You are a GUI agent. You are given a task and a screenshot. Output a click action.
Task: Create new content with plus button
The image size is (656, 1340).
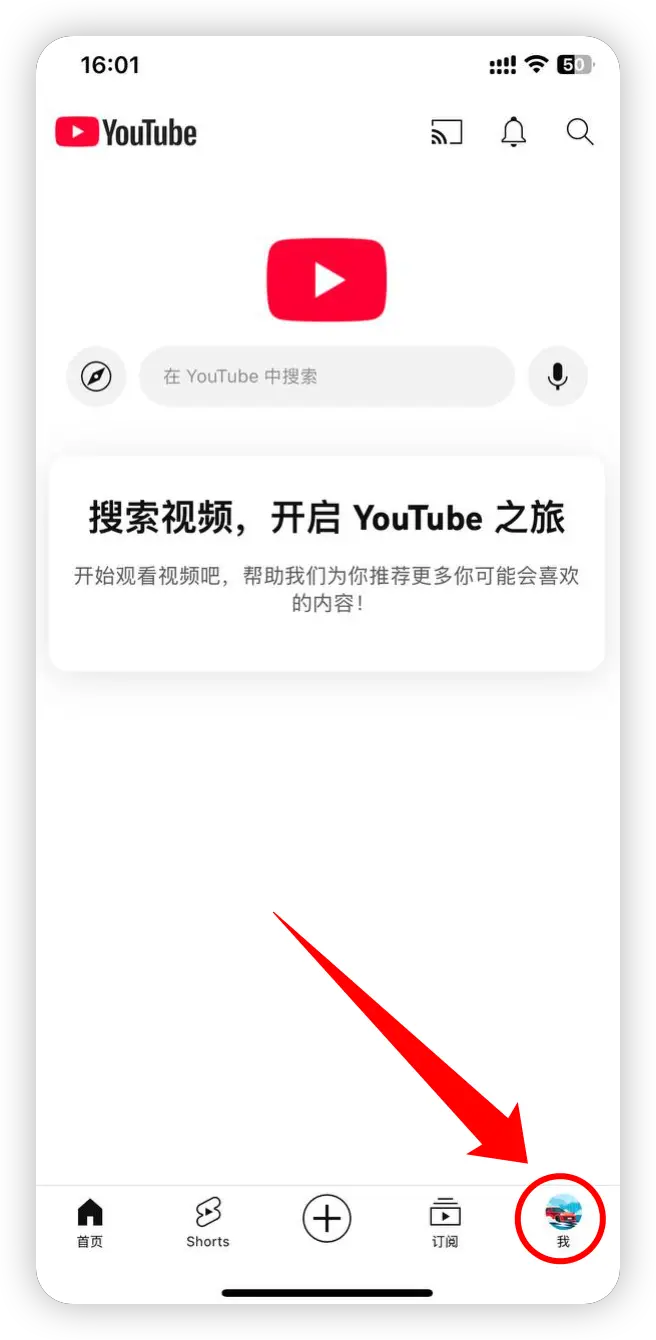pos(327,1219)
